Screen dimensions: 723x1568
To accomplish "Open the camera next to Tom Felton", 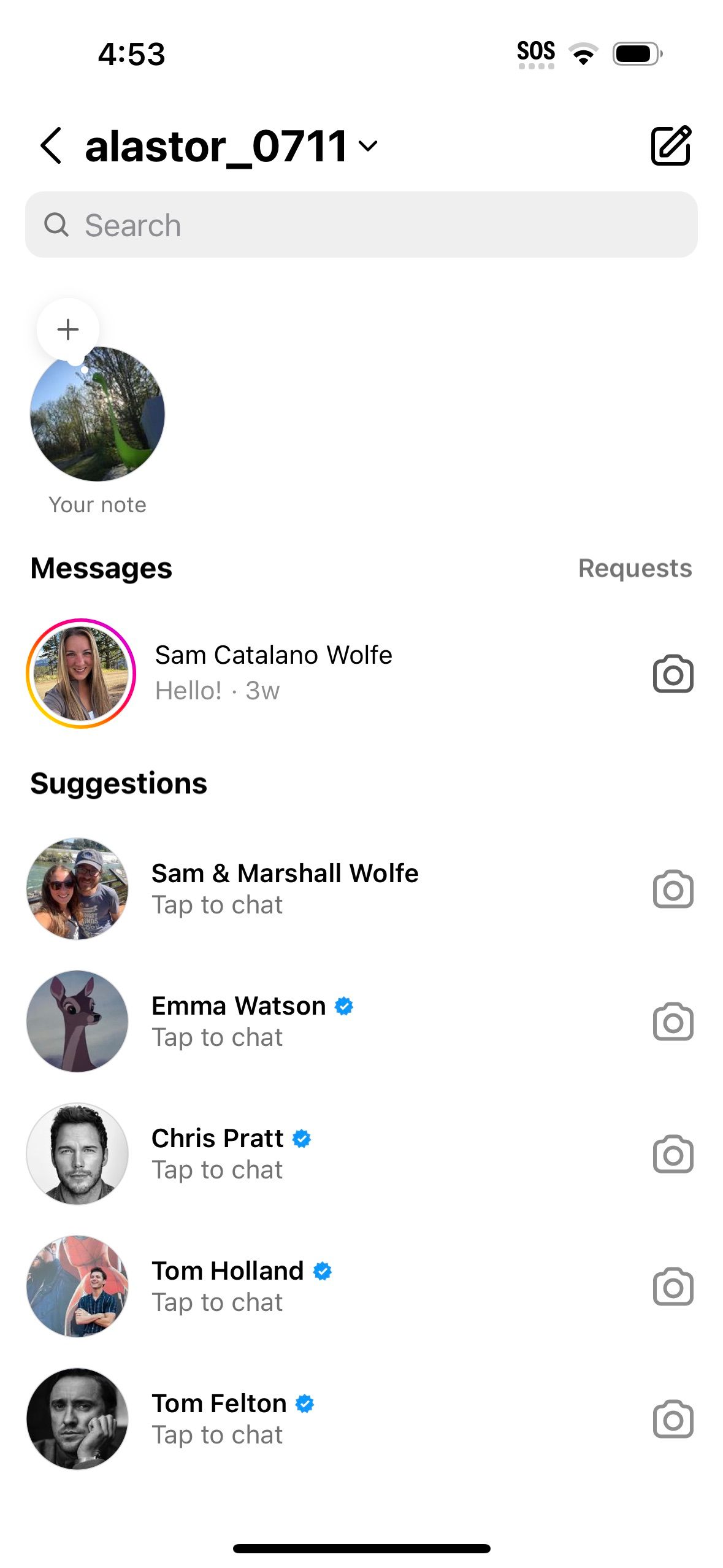I will point(672,1420).
